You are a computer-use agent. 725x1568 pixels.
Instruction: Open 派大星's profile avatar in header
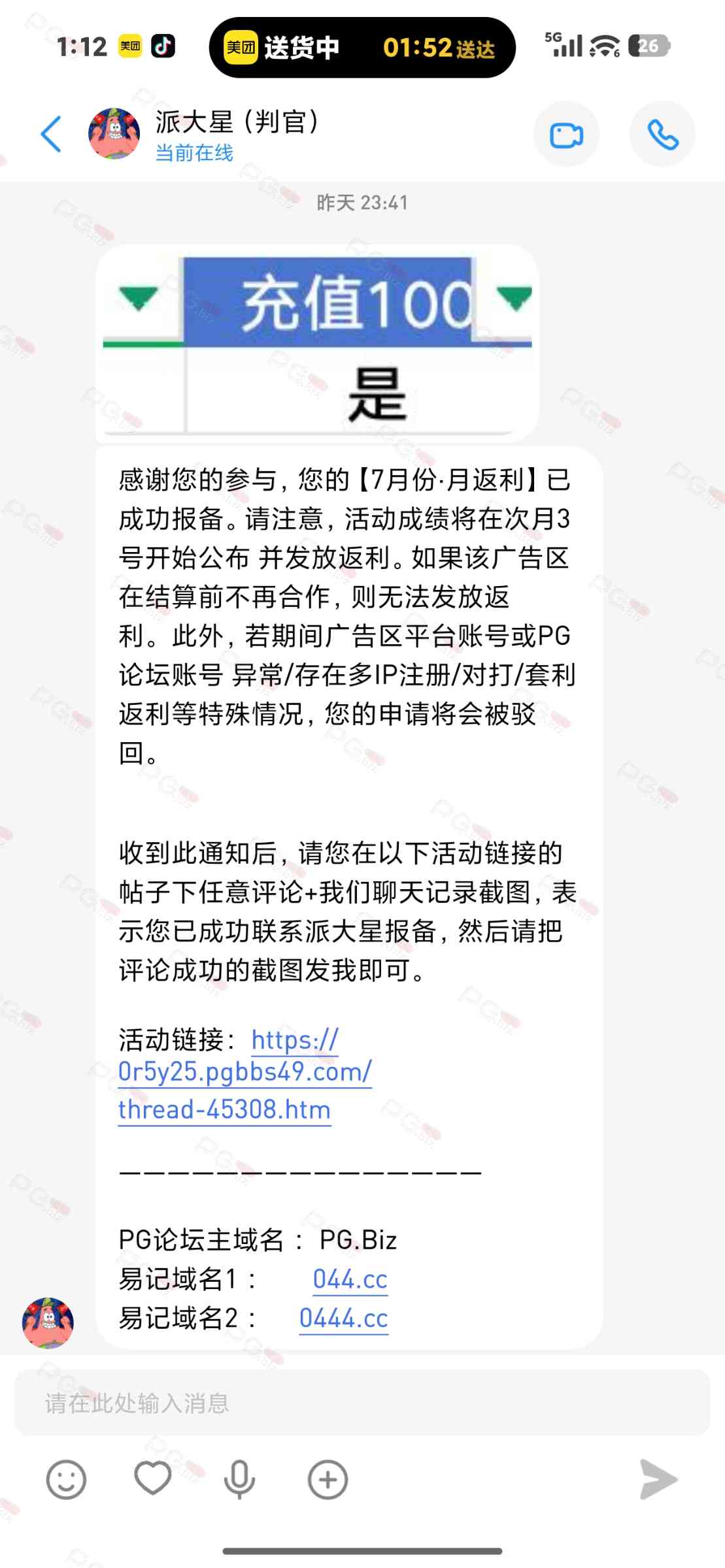click(x=114, y=134)
